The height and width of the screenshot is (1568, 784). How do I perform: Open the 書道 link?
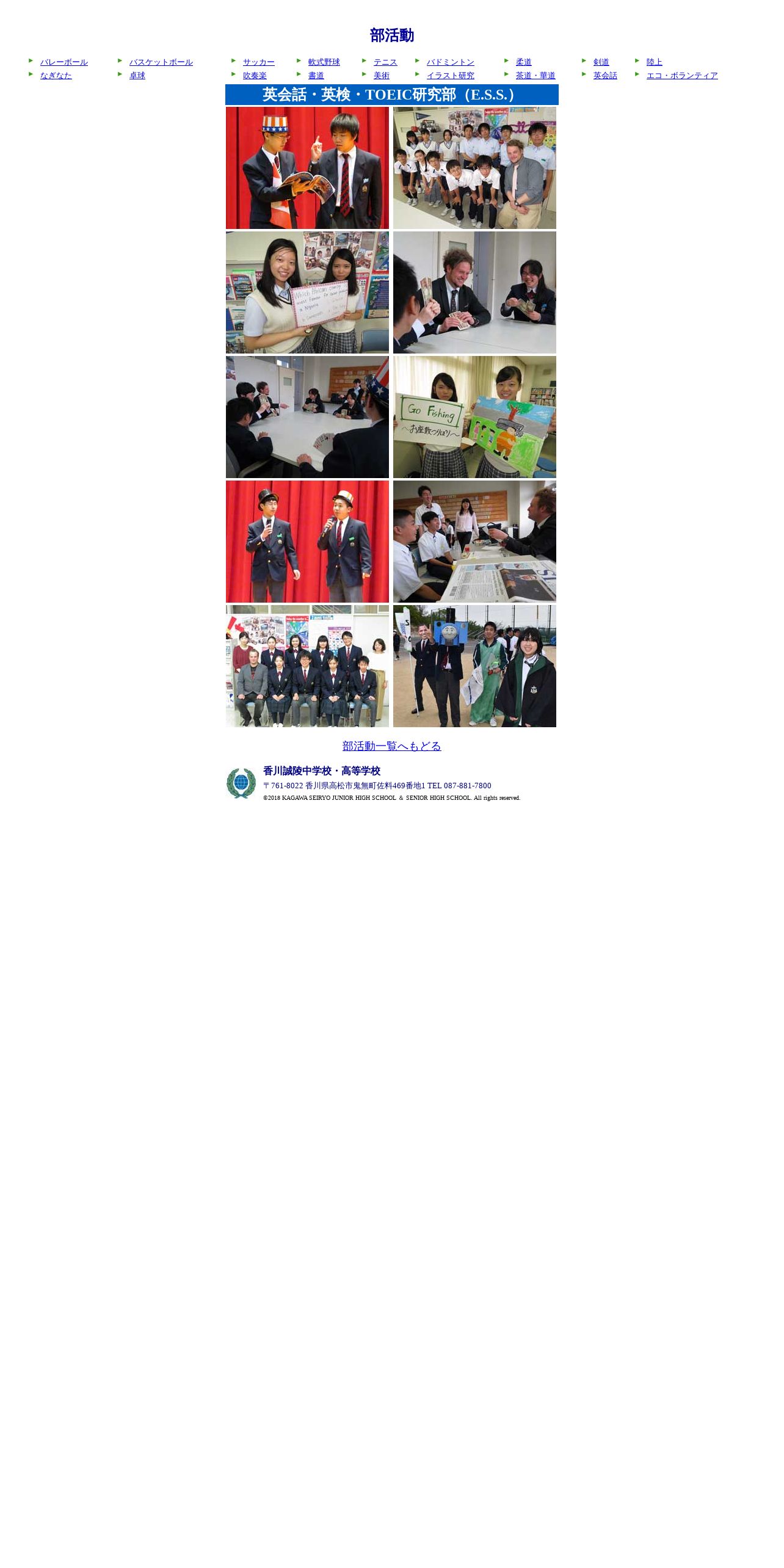[316, 76]
